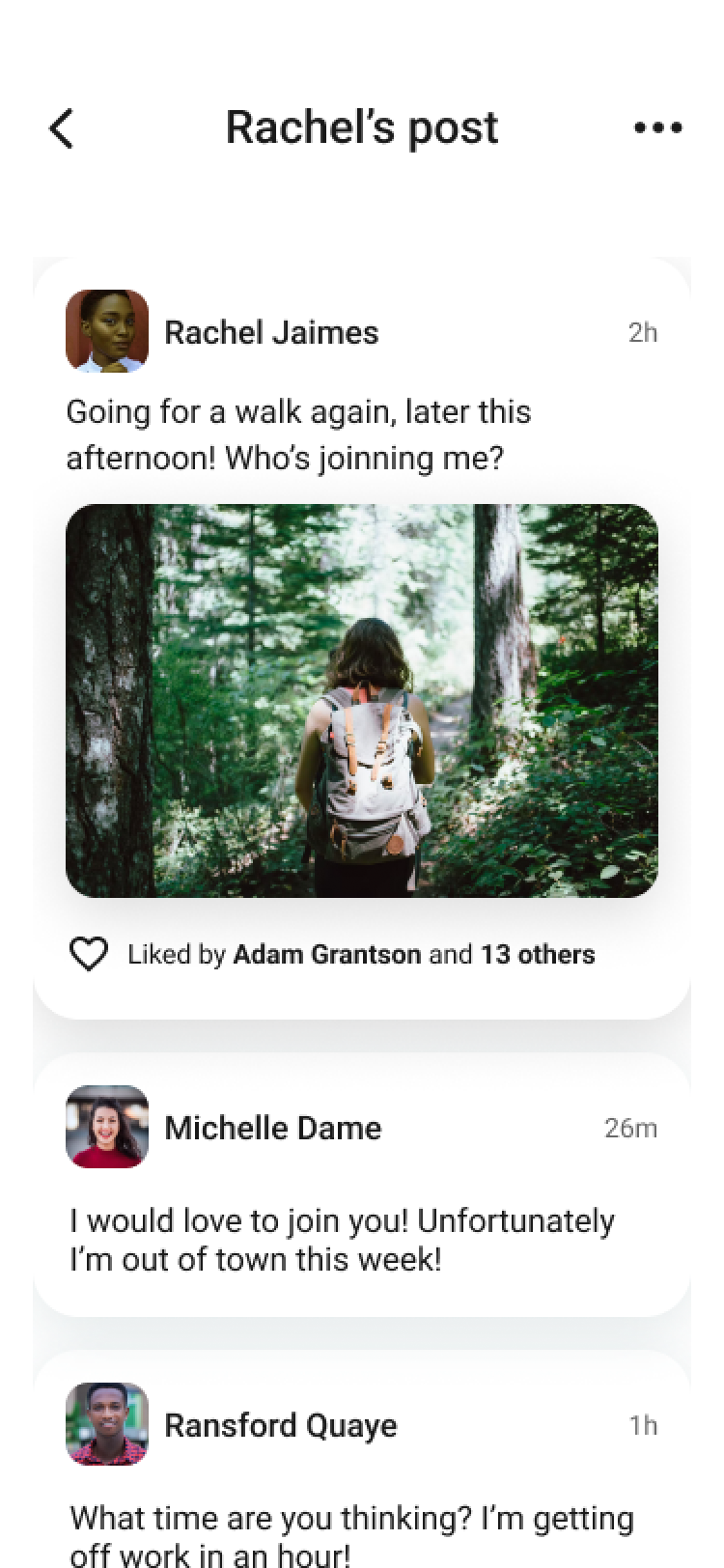This screenshot has height=1568, width=724.
Task: Open the three-dot overflow menu
Action: tap(658, 127)
